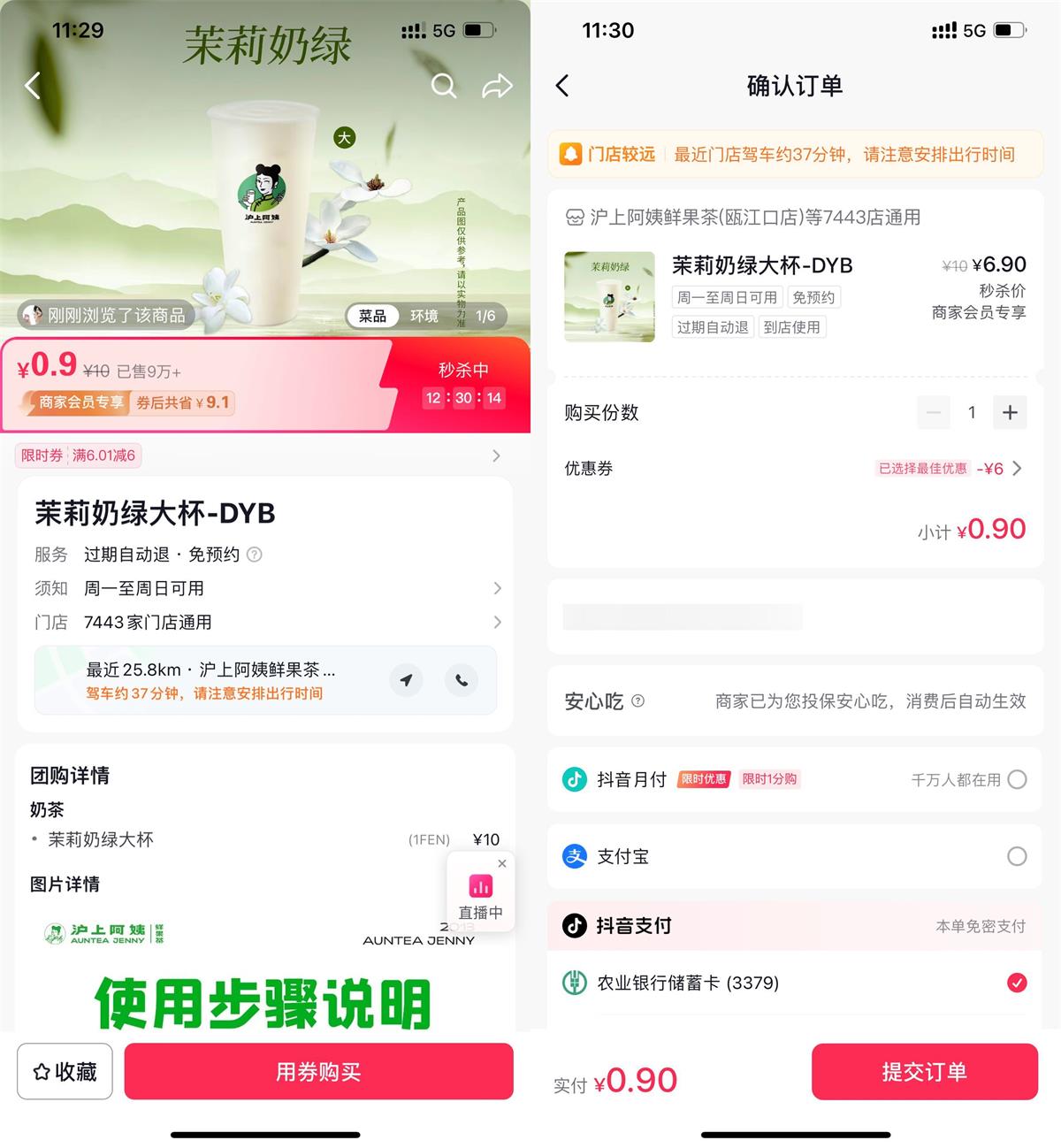Screen dimensions: 1061x1148
Task: Add this item to 收藏
Action: click(65, 1072)
